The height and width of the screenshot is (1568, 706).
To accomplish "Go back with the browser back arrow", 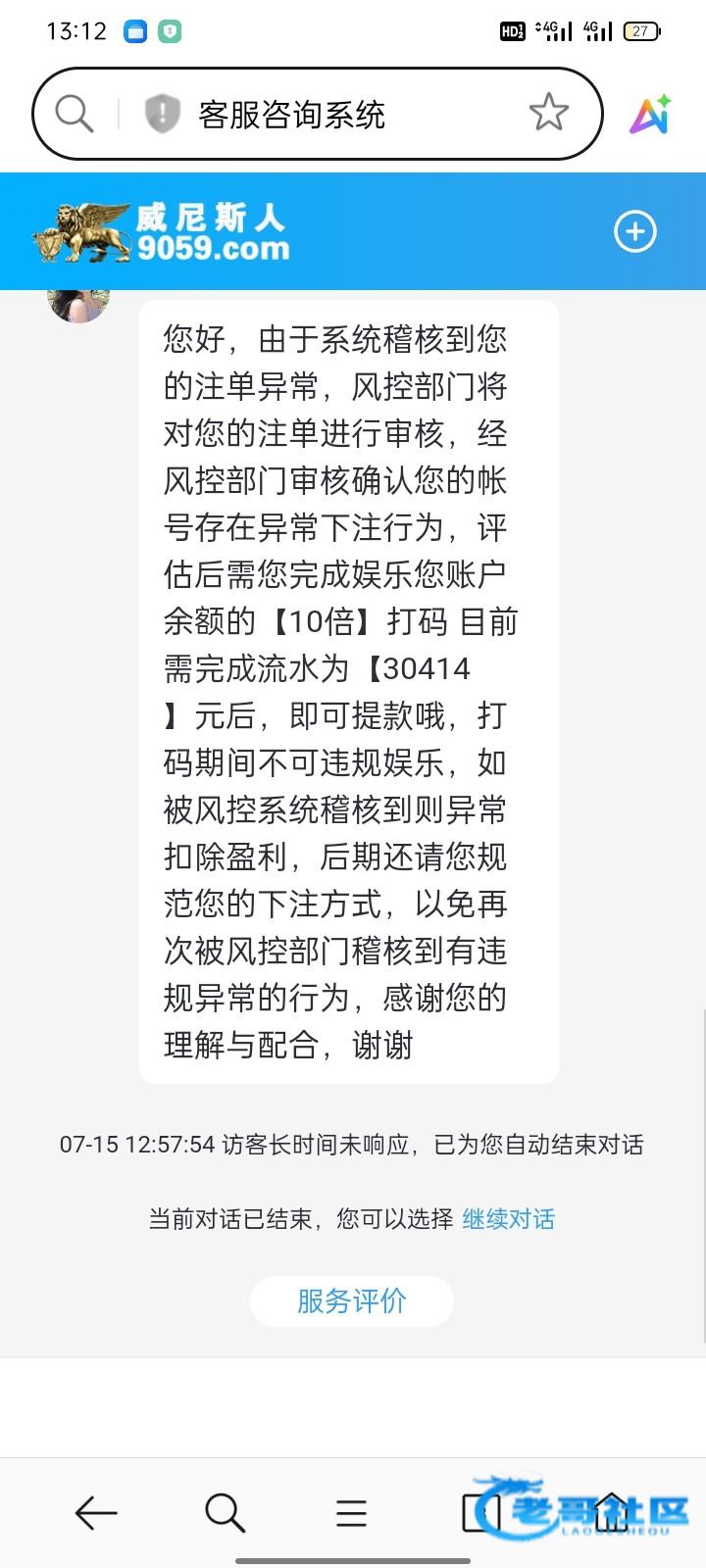I will click(96, 1513).
